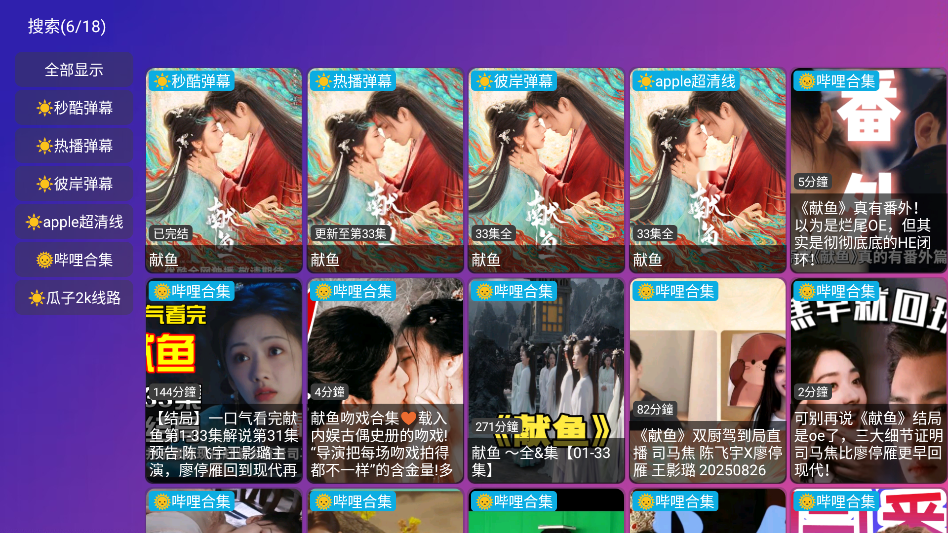Open the 271-minute 献鱼 全集 01-33 video
This screenshot has width=948, height=533.
pyautogui.click(x=546, y=380)
